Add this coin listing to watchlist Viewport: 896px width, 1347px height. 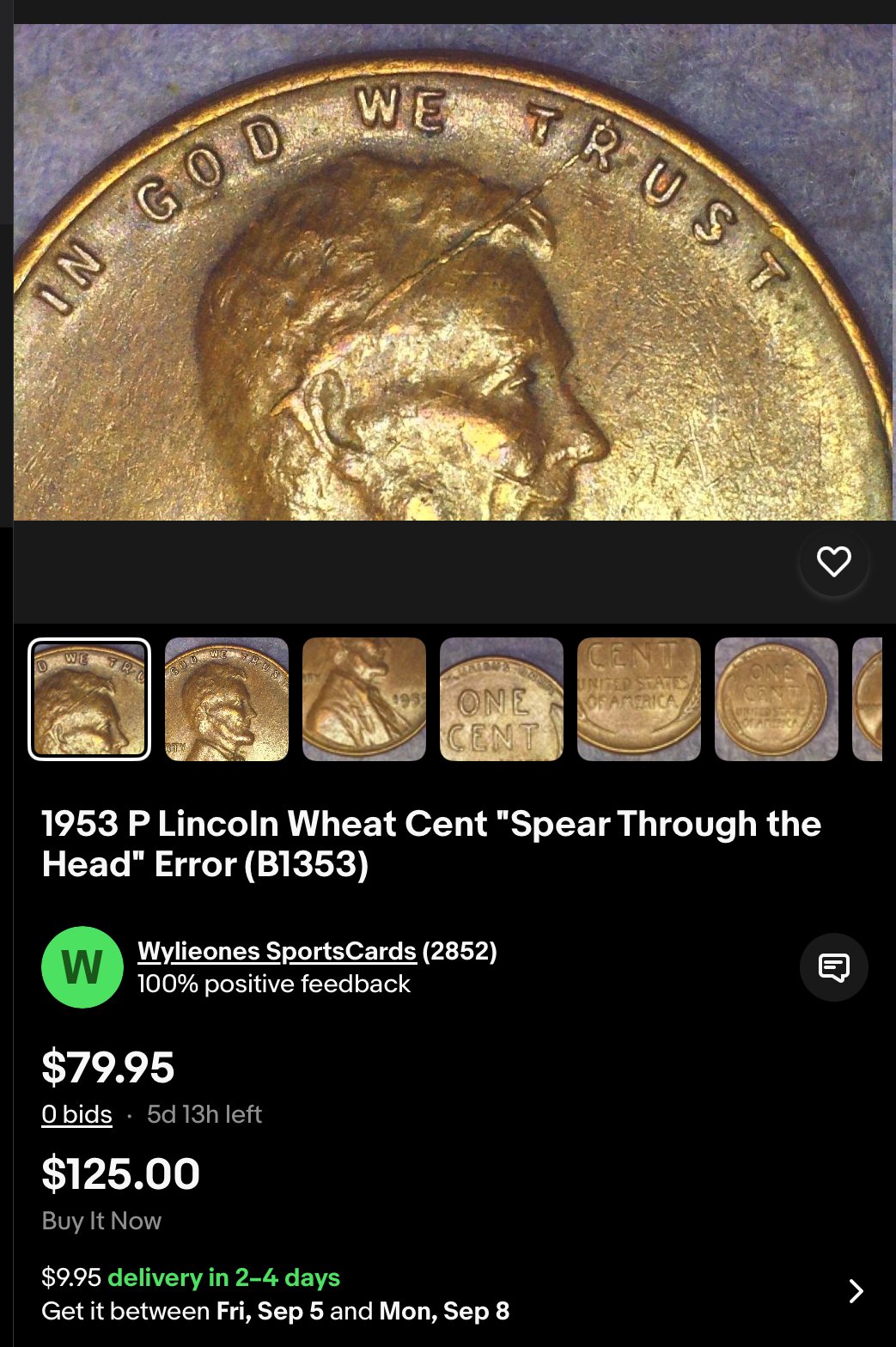coord(833,562)
